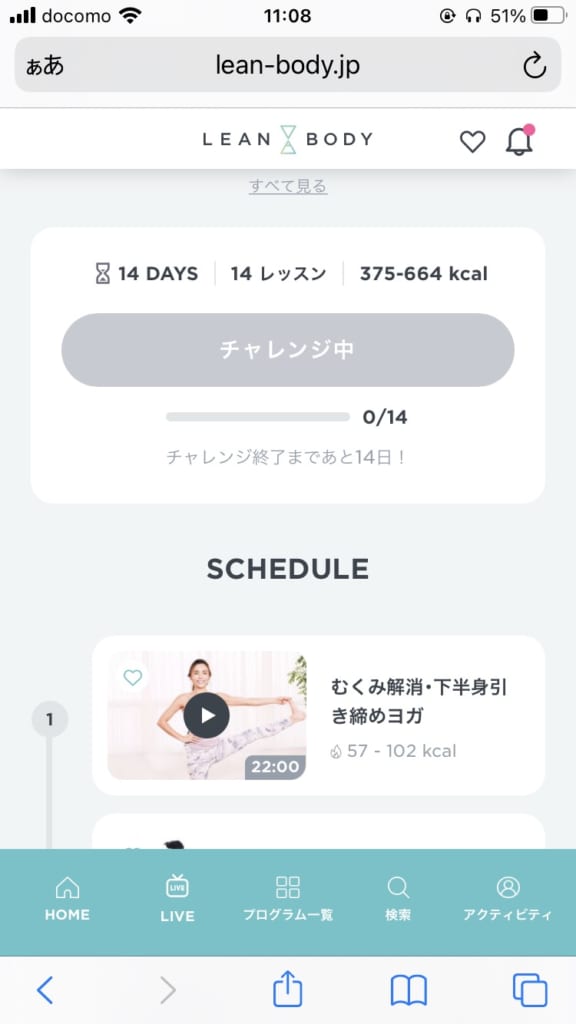Reload the page in Safari

534,65
